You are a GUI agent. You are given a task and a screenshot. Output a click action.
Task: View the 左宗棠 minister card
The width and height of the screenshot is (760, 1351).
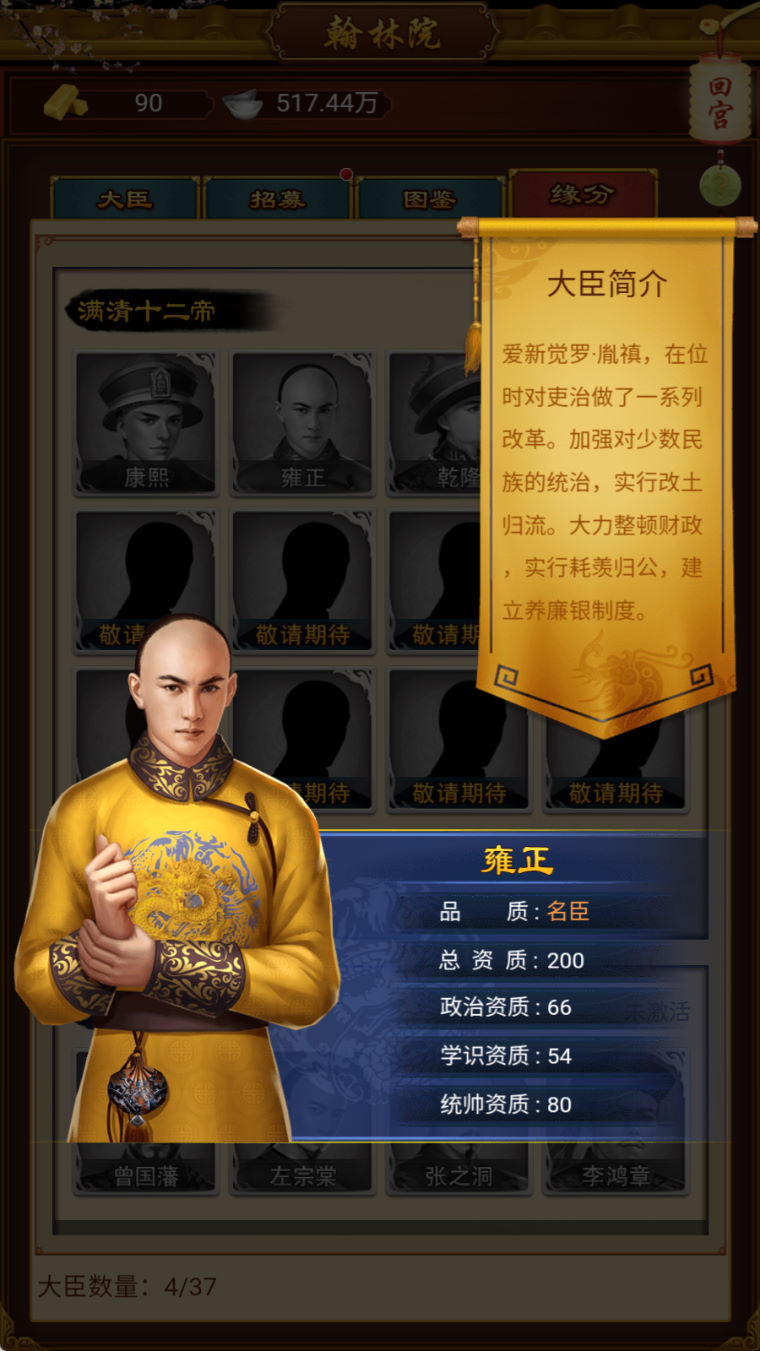click(302, 1170)
